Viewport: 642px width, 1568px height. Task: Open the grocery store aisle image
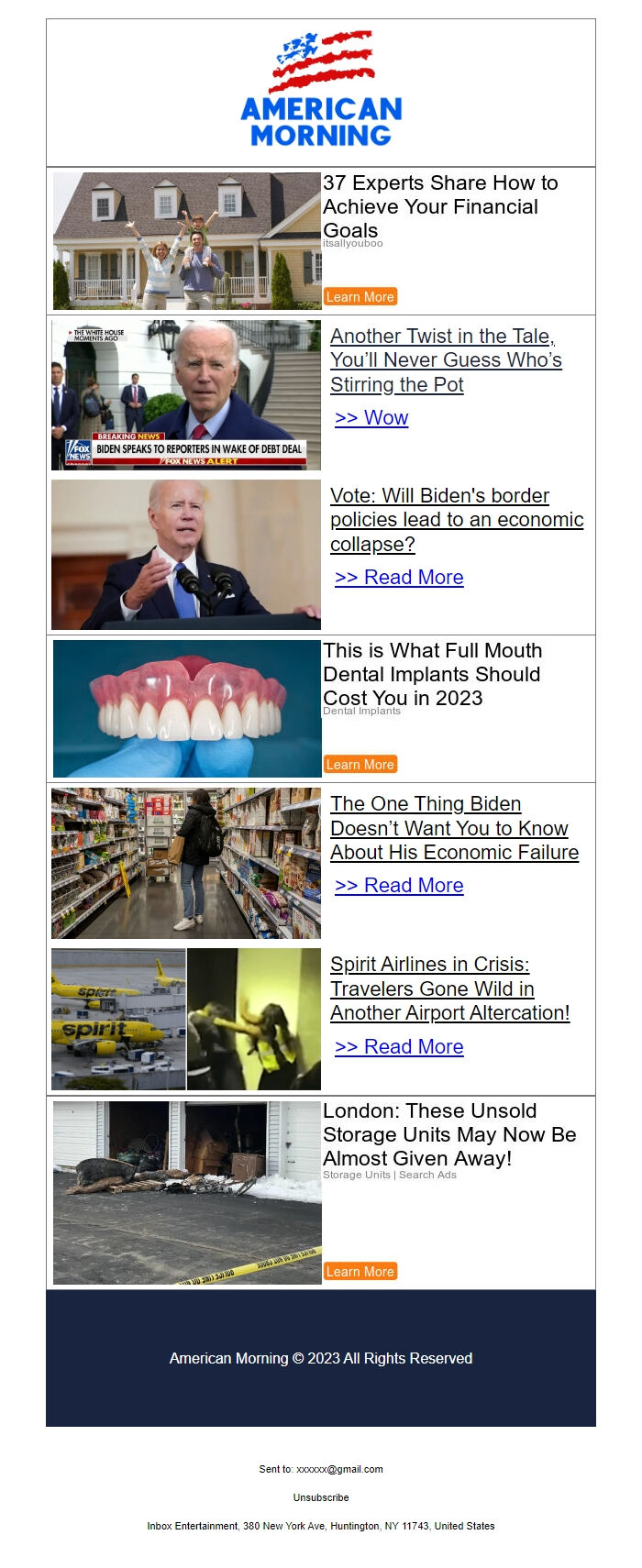pos(186,863)
